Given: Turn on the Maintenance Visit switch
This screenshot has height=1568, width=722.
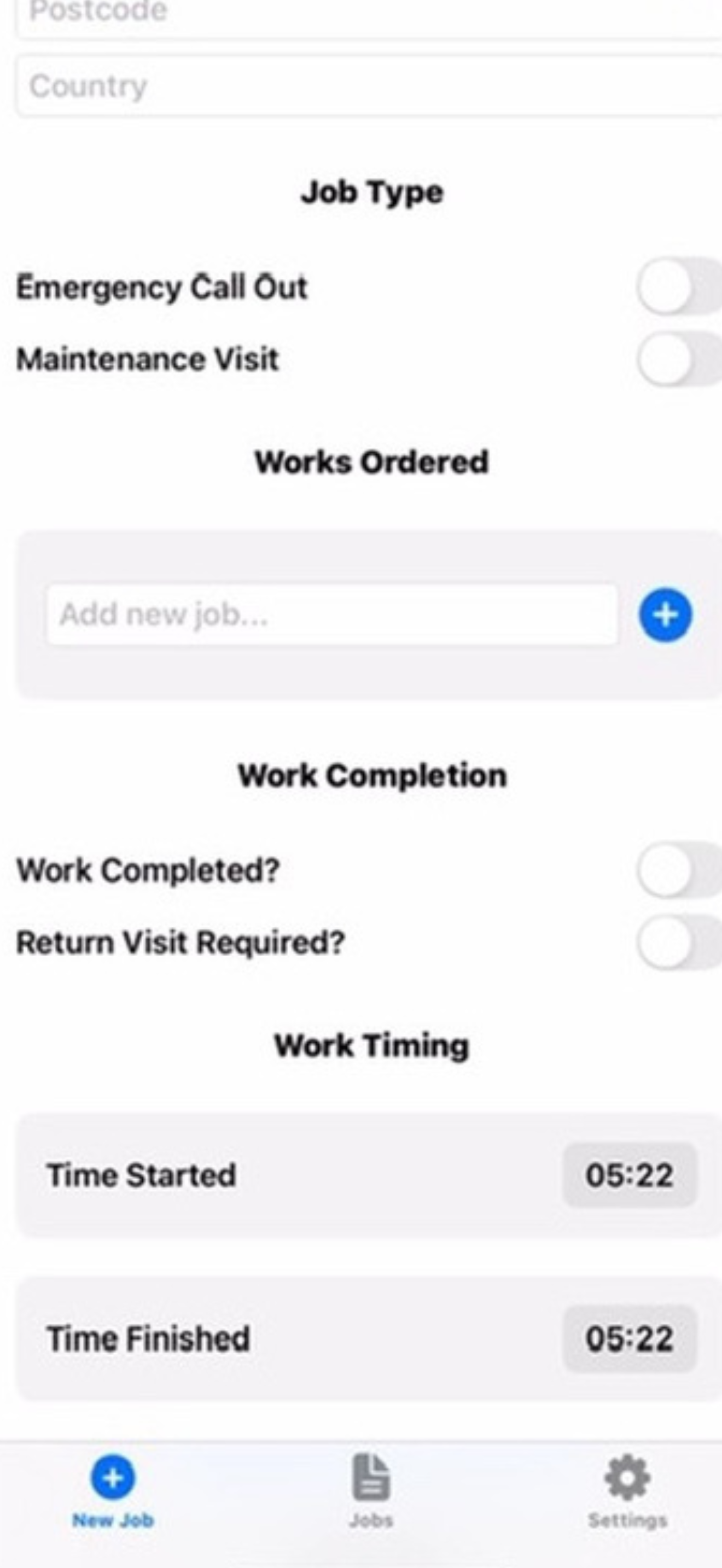Looking at the screenshot, I should pos(678,359).
